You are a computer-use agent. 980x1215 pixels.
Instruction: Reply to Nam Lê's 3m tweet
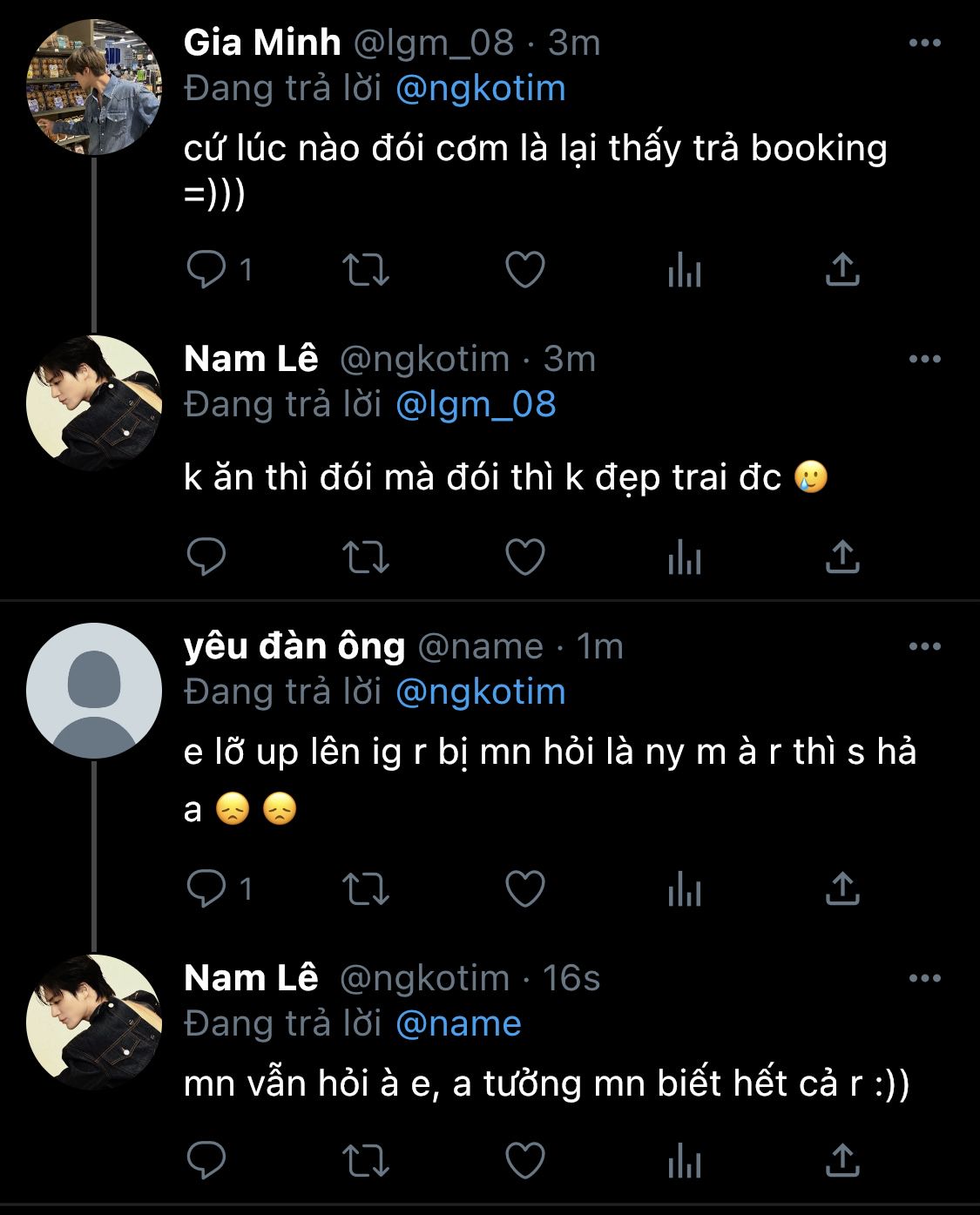207,557
